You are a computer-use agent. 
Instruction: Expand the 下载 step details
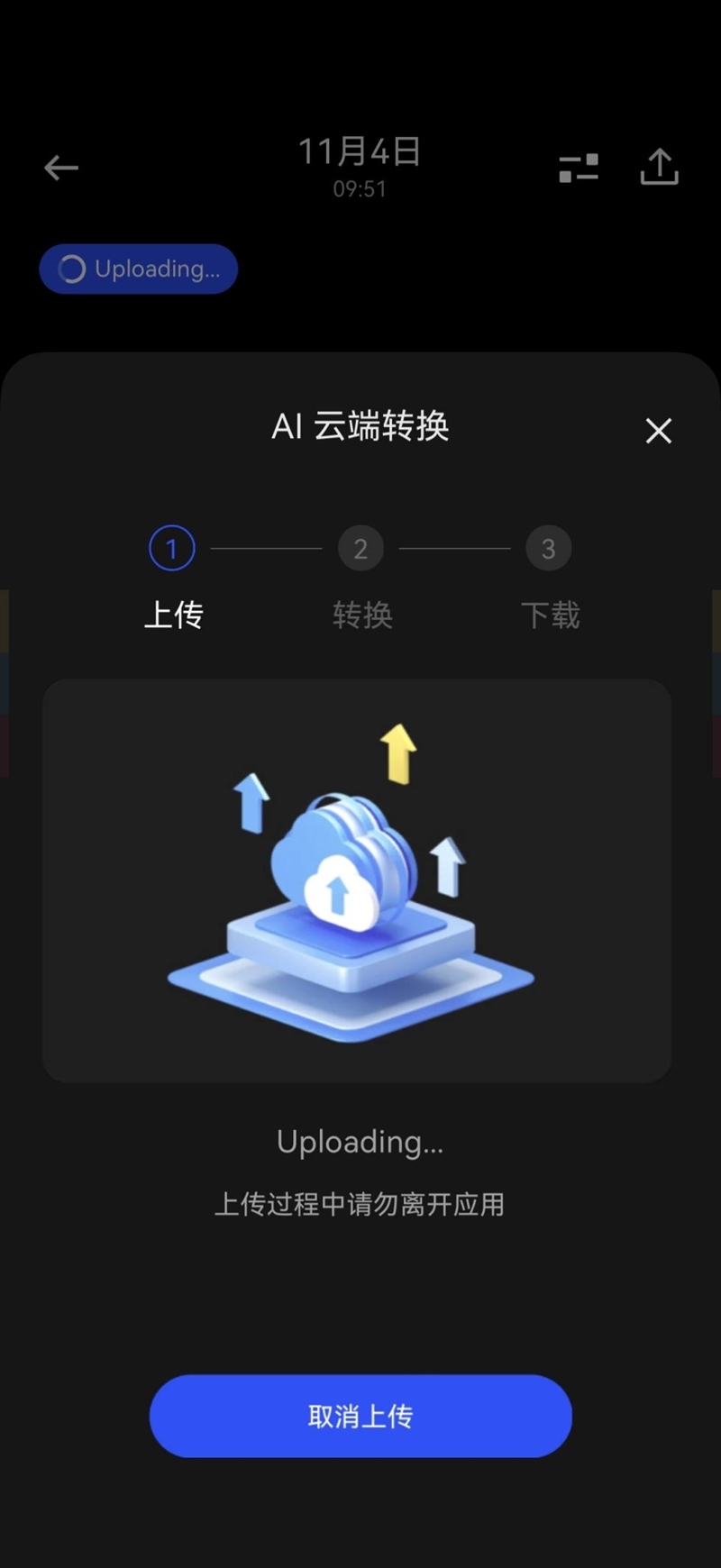pos(551,615)
